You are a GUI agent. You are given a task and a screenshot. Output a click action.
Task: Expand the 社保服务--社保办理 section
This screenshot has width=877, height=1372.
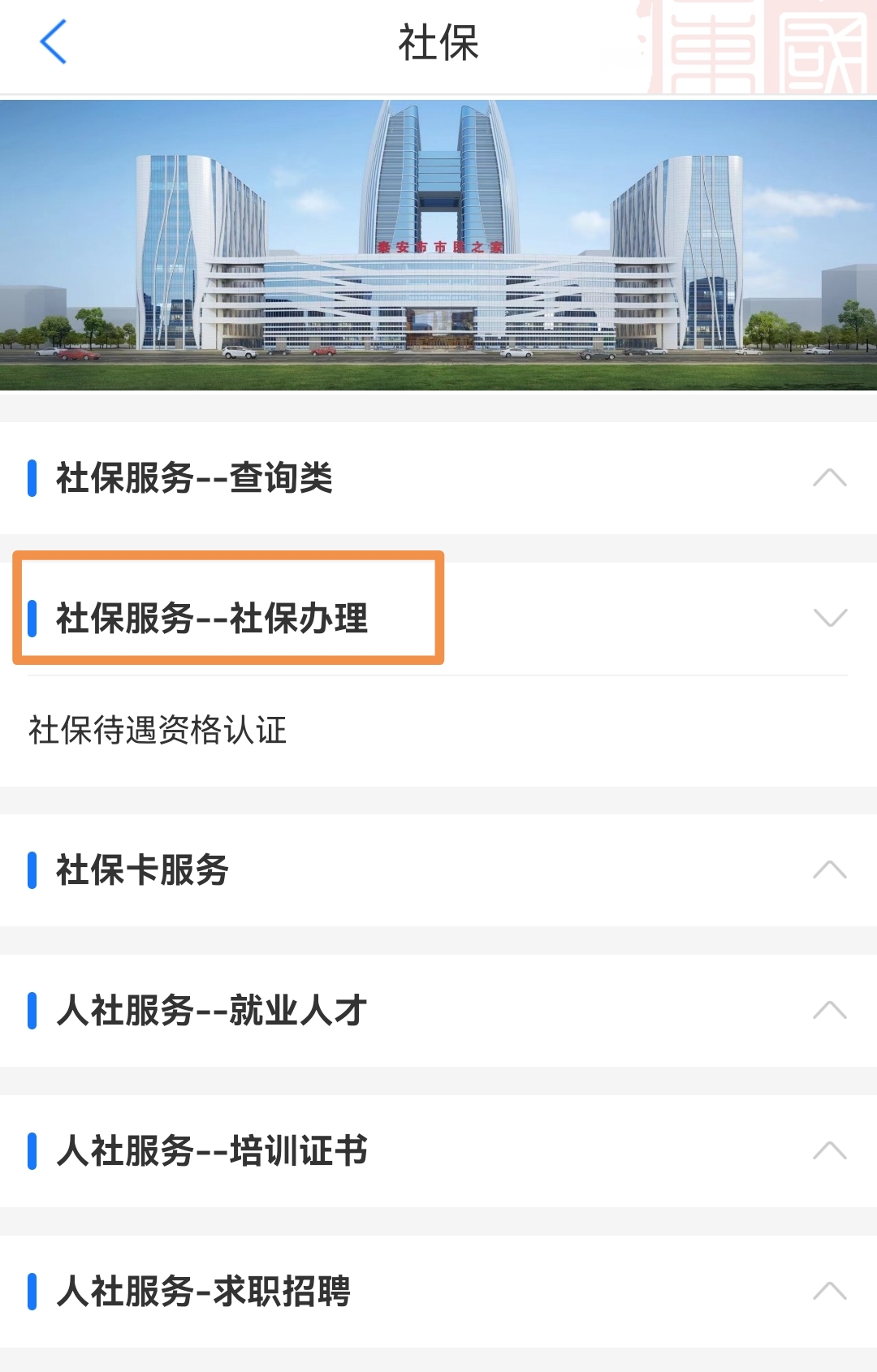826,619
